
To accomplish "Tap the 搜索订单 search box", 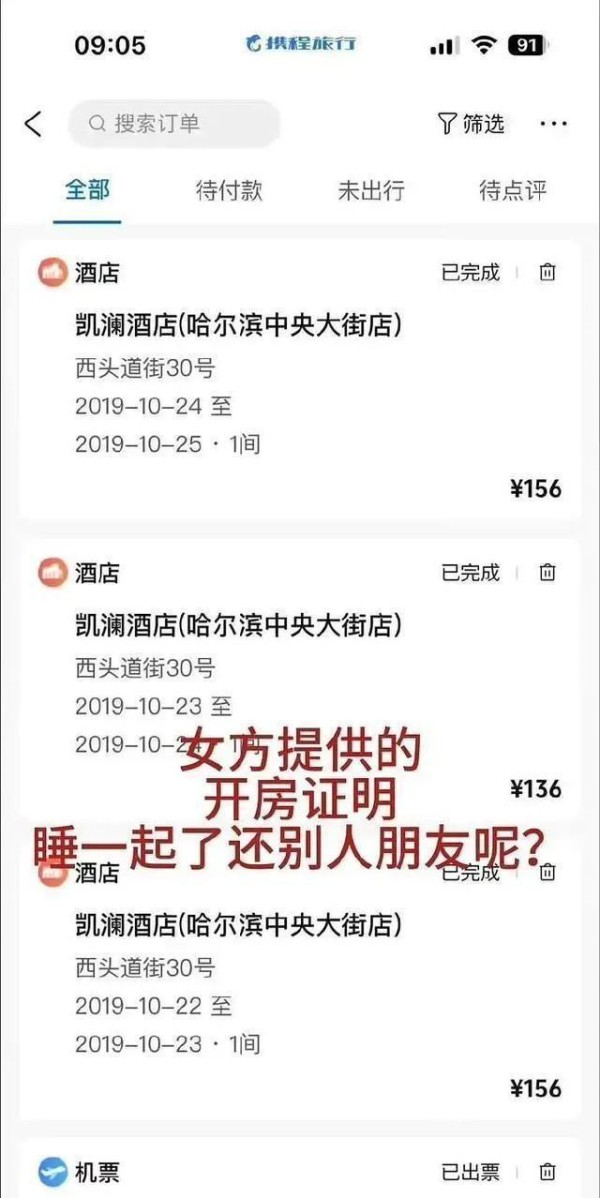I will click(x=174, y=124).
